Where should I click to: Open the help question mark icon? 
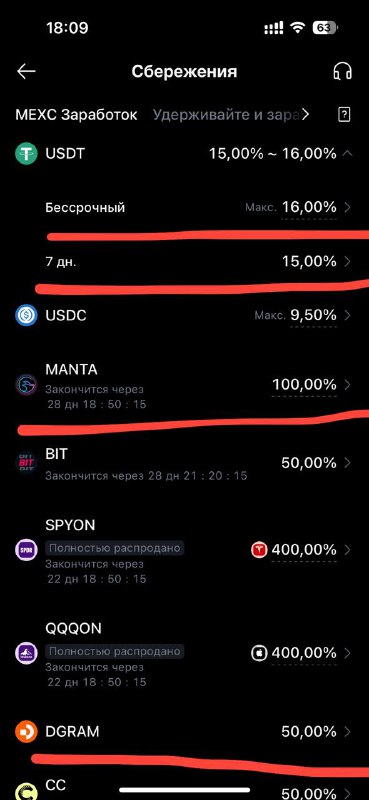click(x=345, y=114)
